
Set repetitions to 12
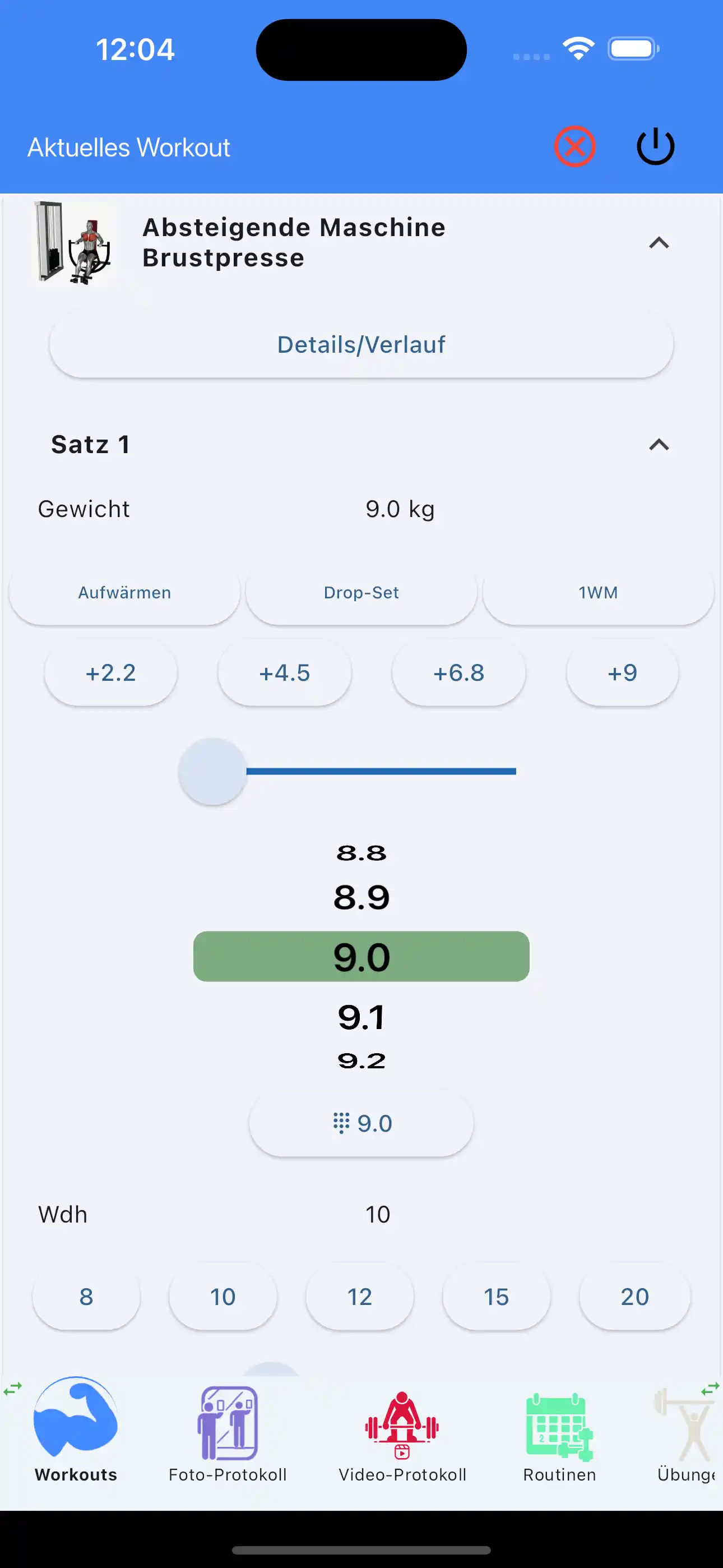[360, 1297]
